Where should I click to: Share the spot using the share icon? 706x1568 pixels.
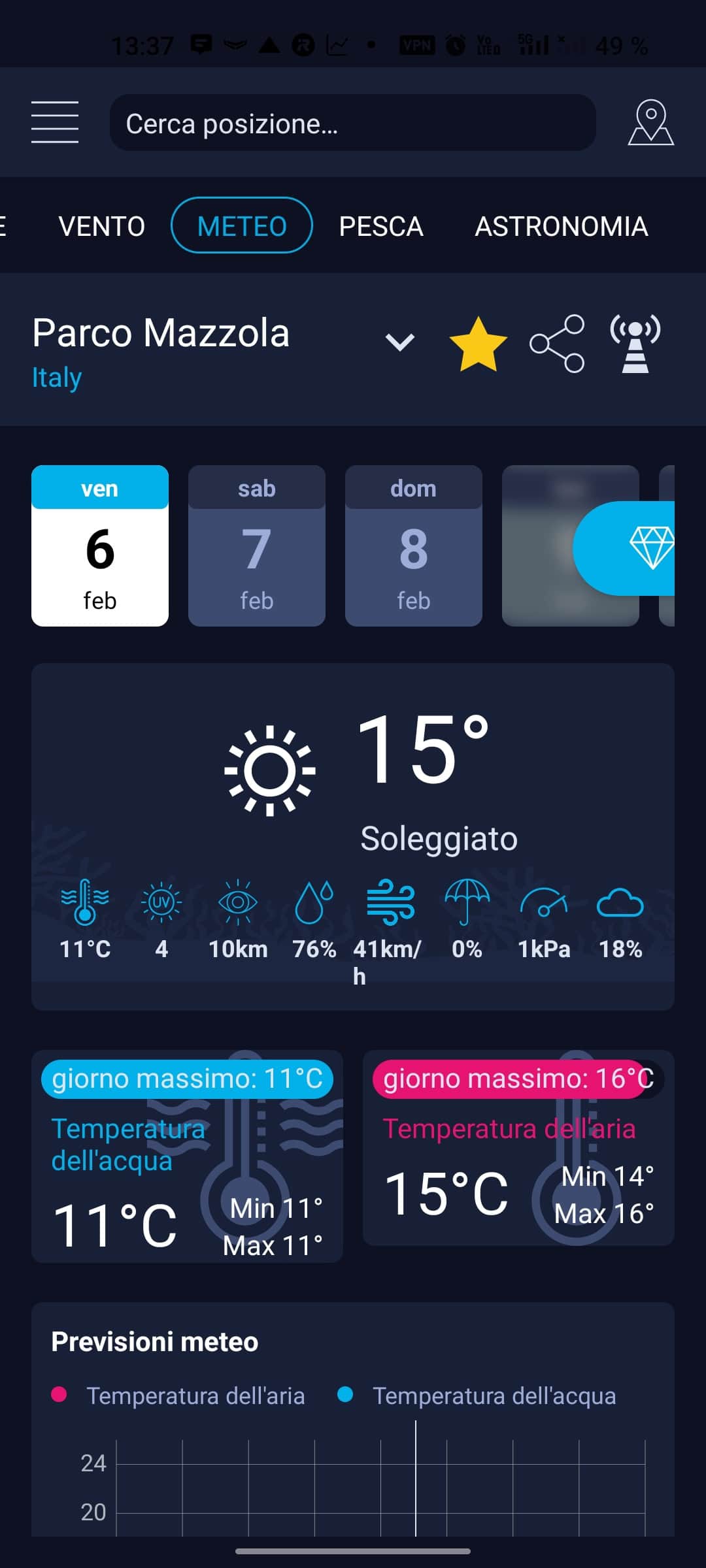(x=556, y=343)
